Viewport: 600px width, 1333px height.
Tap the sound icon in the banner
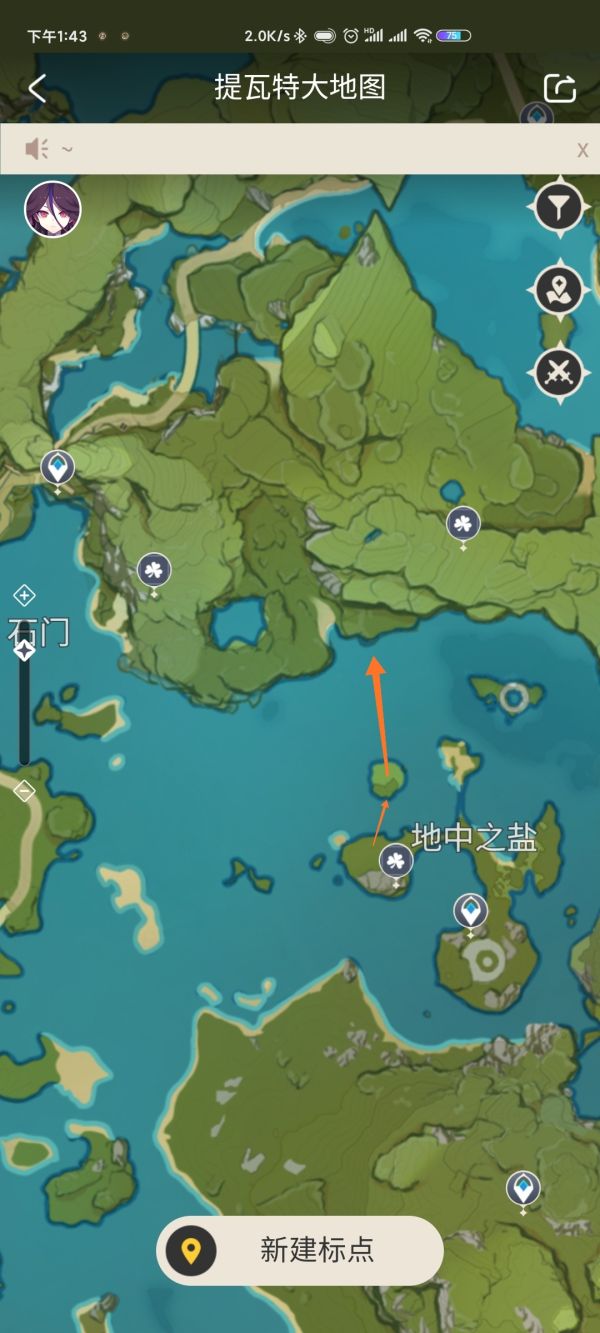click(37, 150)
